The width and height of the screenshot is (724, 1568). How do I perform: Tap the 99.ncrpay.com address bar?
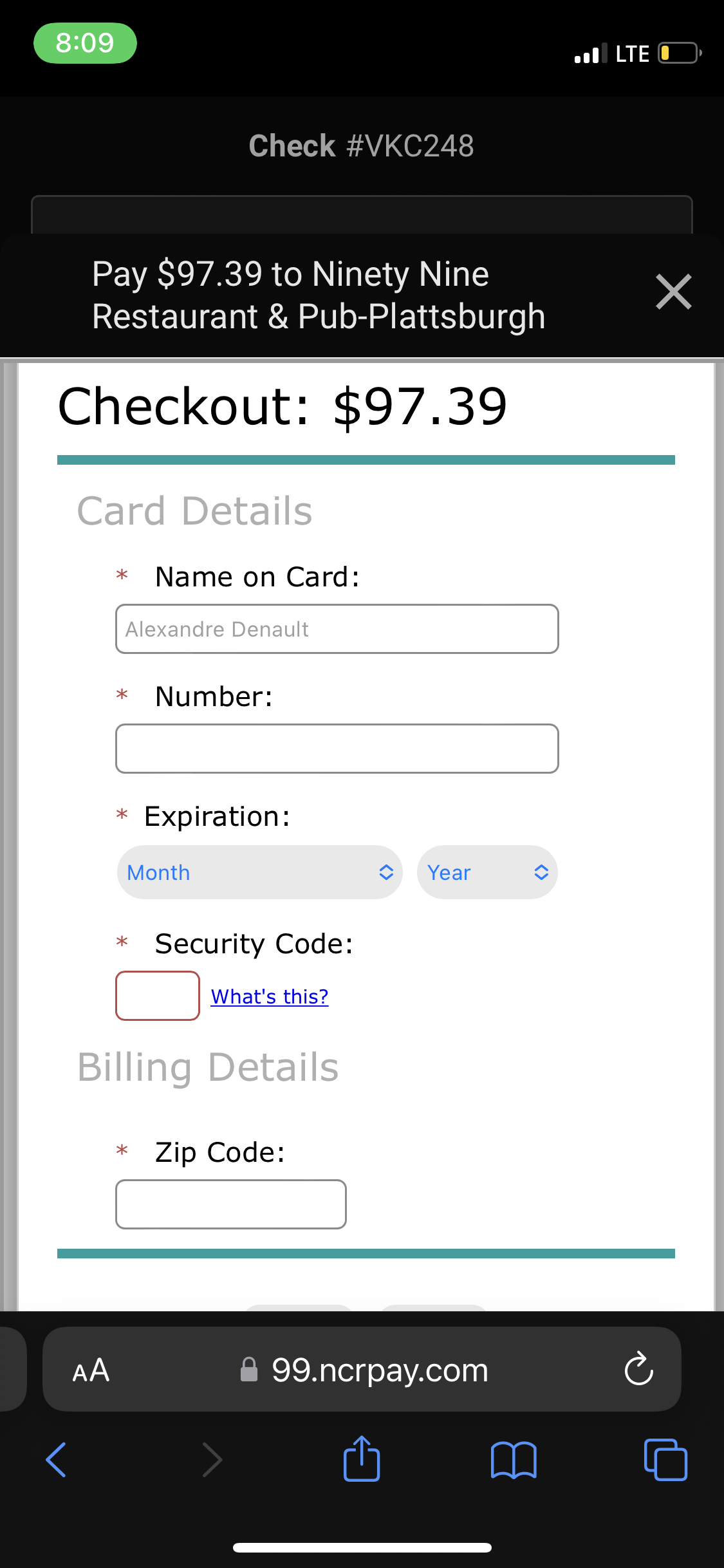pos(362,1369)
